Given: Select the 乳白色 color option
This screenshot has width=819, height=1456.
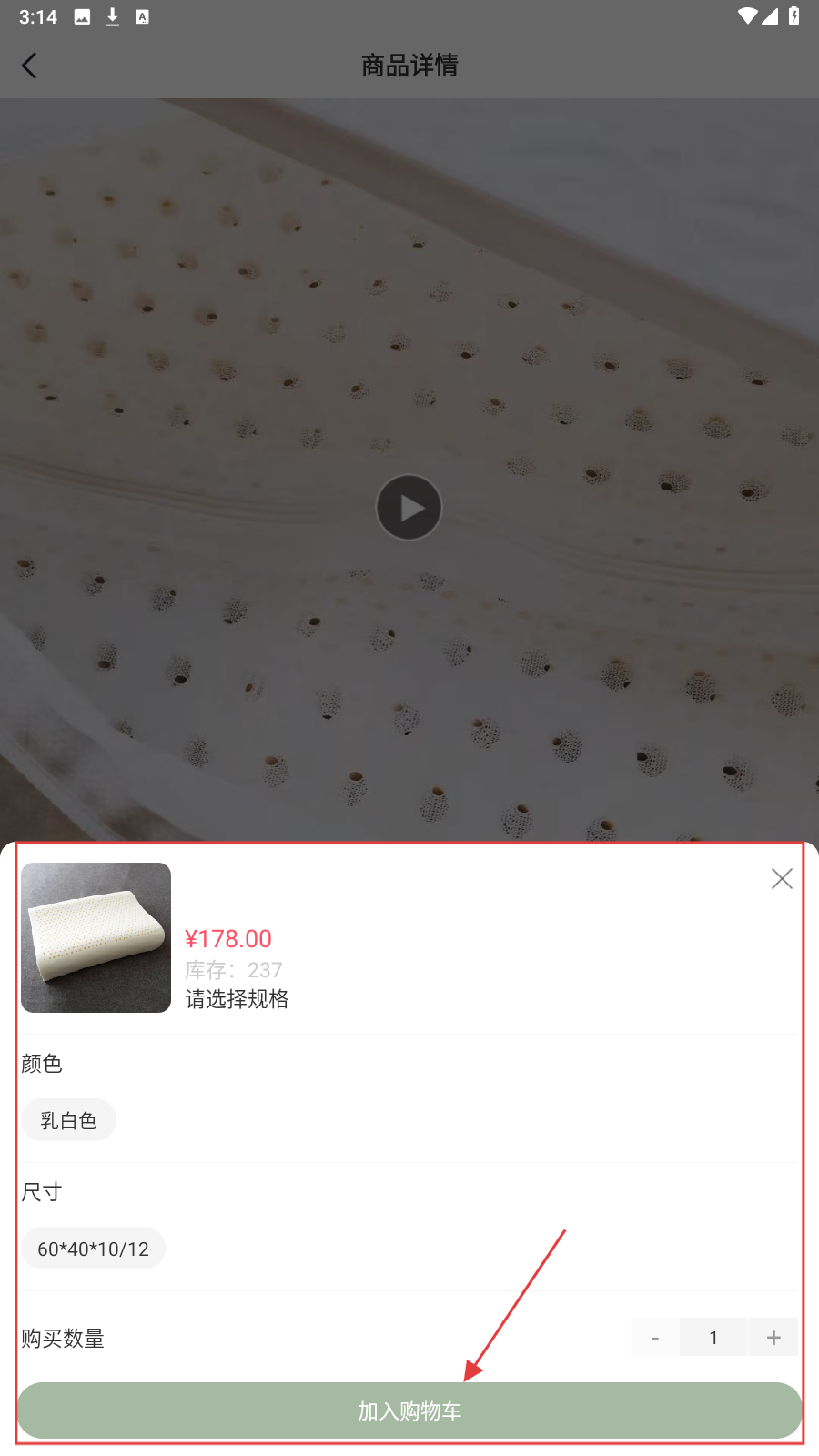Looking at the screenshot, I should click(x=69, y=1120).
